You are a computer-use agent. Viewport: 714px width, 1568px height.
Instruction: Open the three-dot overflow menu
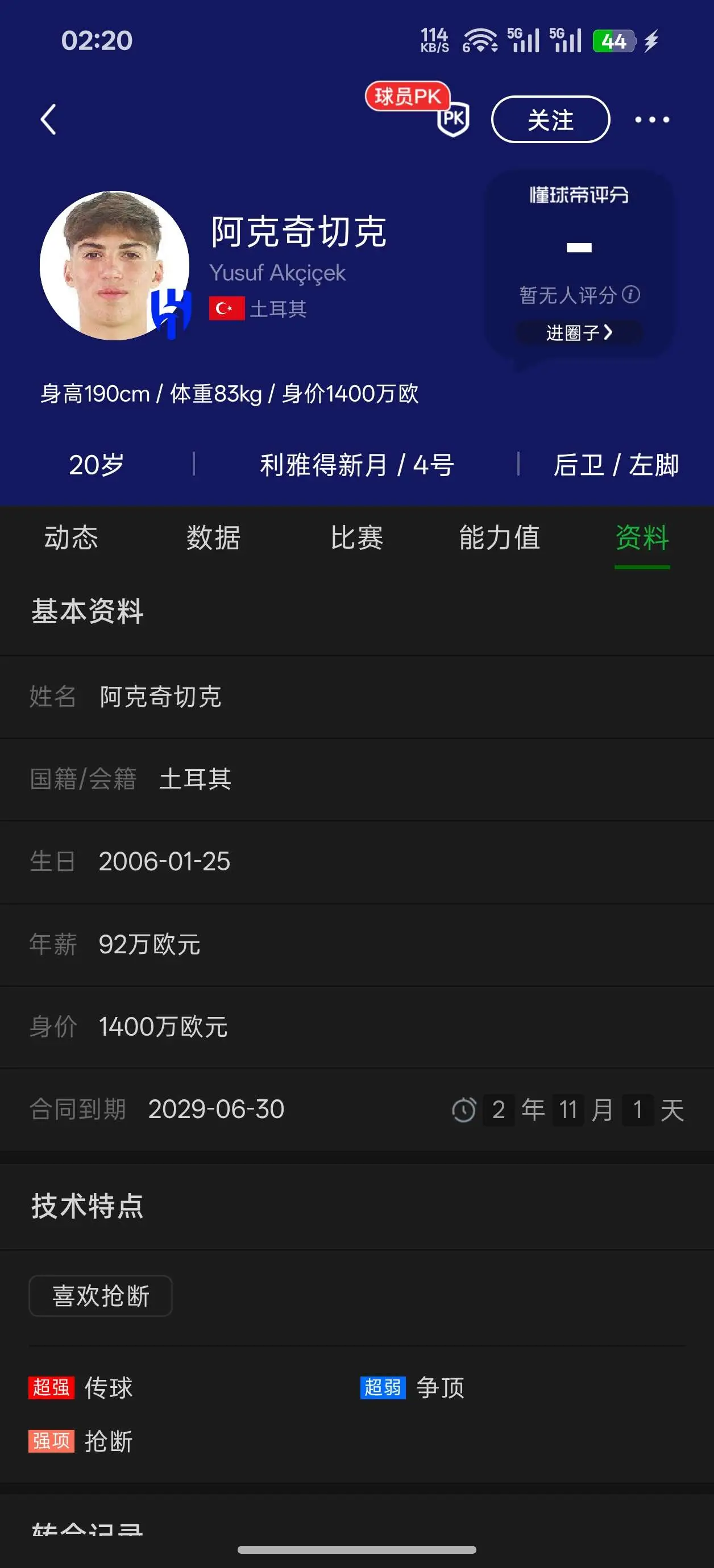tap(652, 119)
